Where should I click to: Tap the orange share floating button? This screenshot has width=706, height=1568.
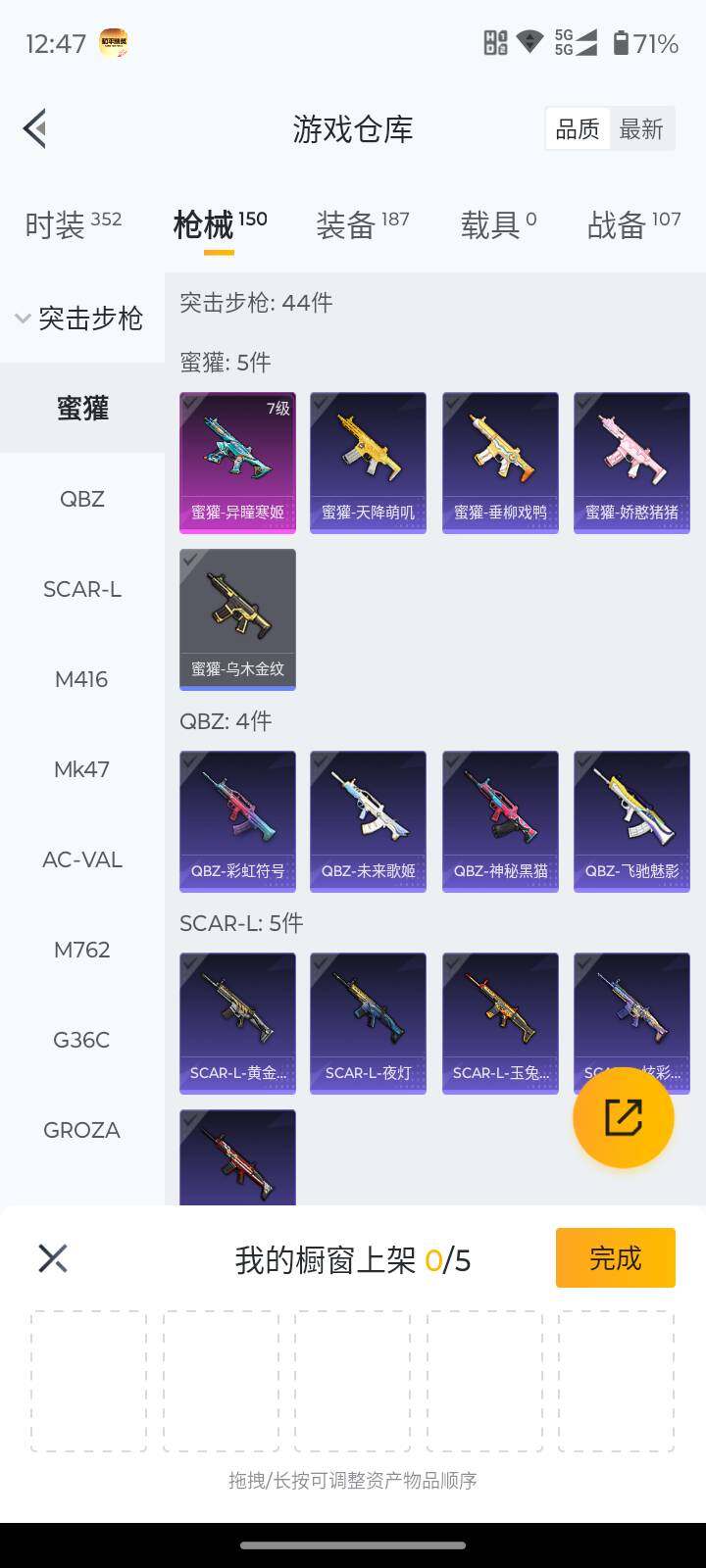[624, 1118]
